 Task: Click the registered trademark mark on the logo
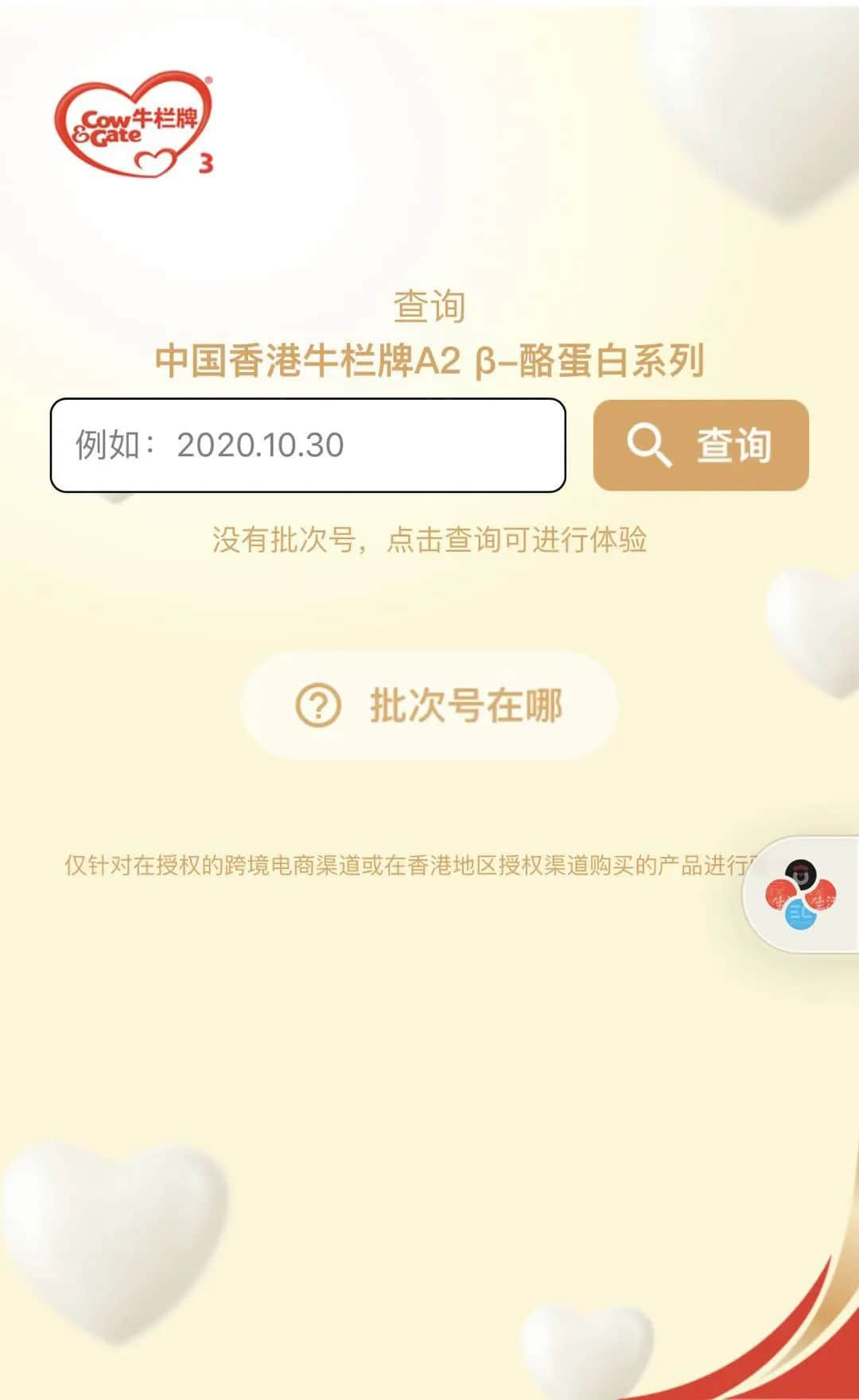(208, 79)
